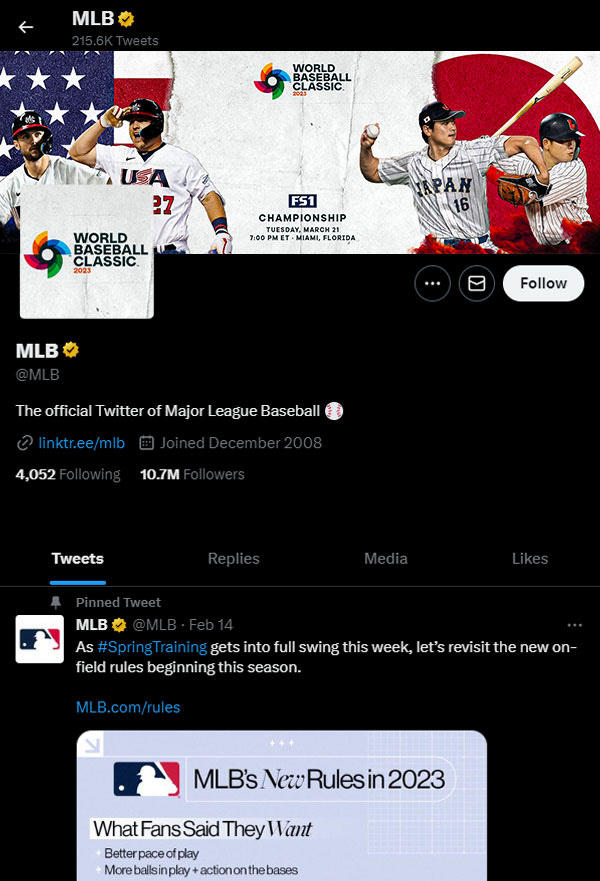Go back using the arrow icon
Viewport: 600px width, 881px height.
coord(26,27)
